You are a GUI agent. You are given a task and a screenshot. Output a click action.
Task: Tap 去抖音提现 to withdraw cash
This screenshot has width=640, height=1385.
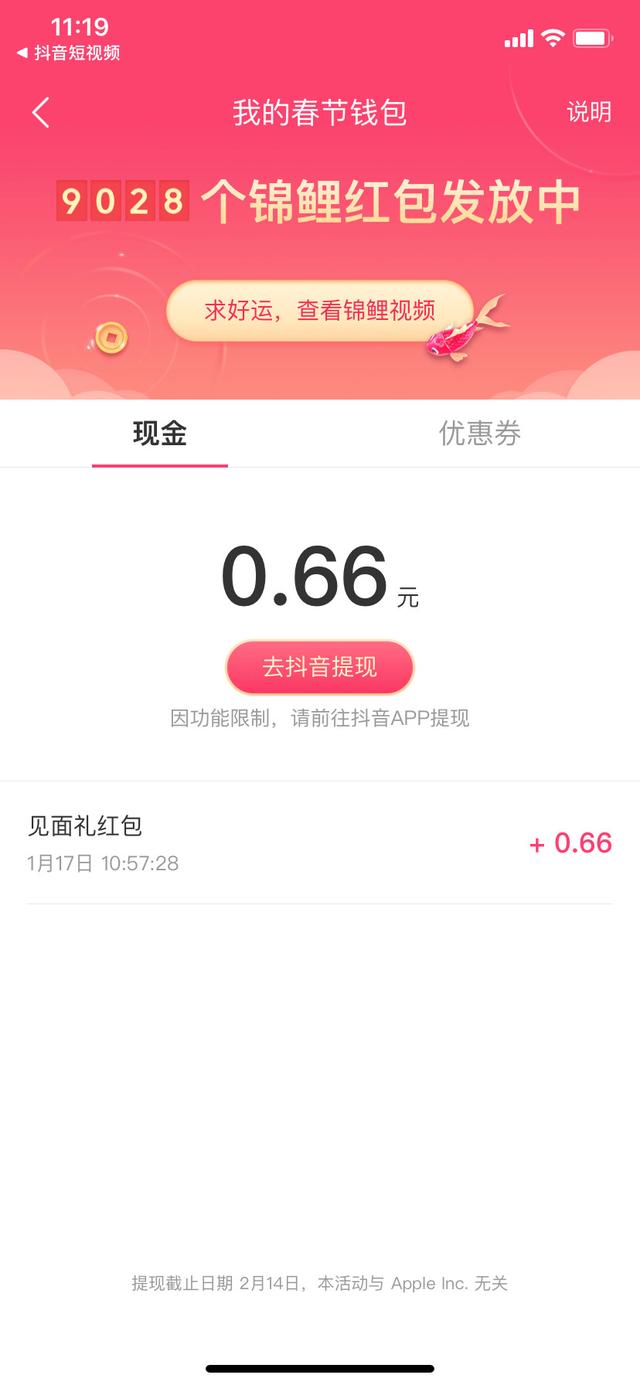tap(320, 667)
